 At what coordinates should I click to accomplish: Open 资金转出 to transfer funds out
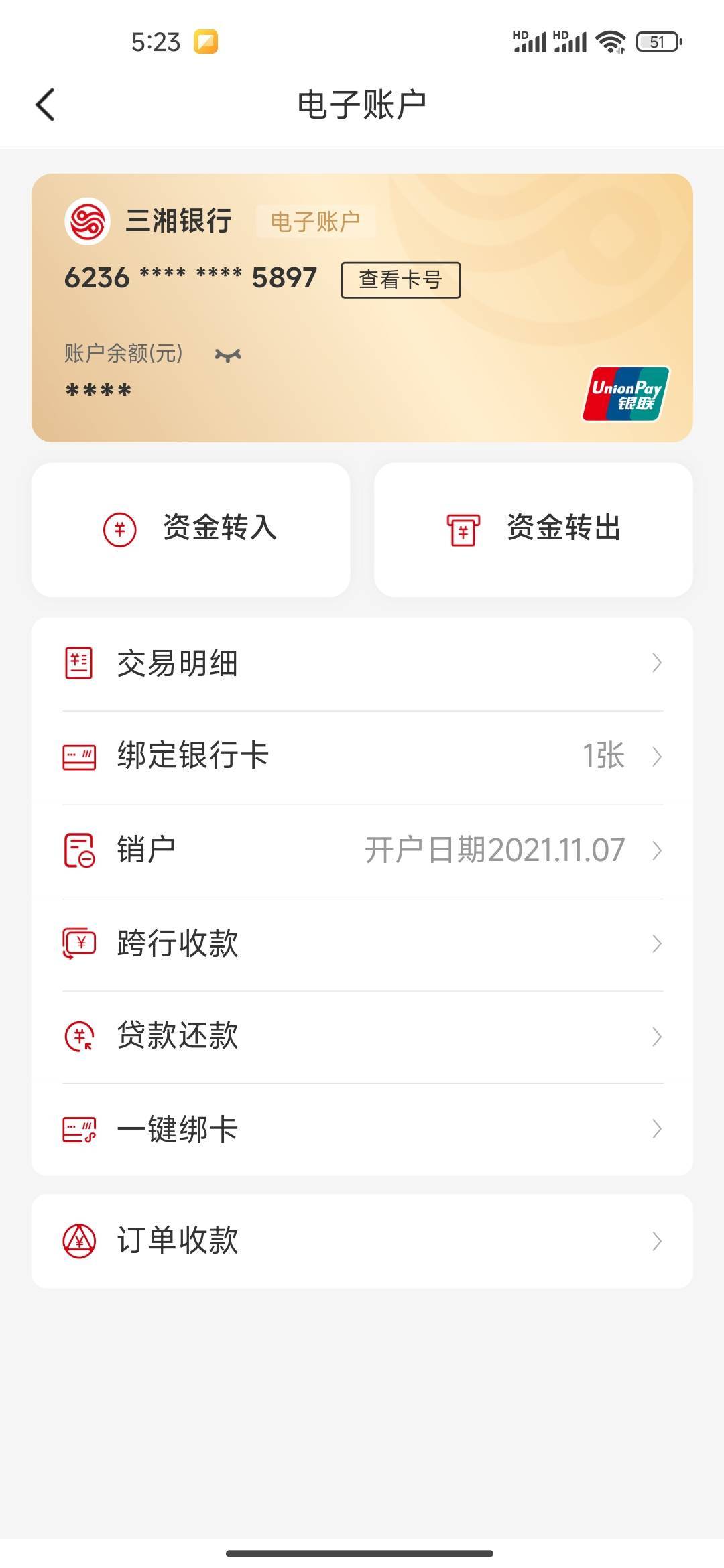[533, 529]
